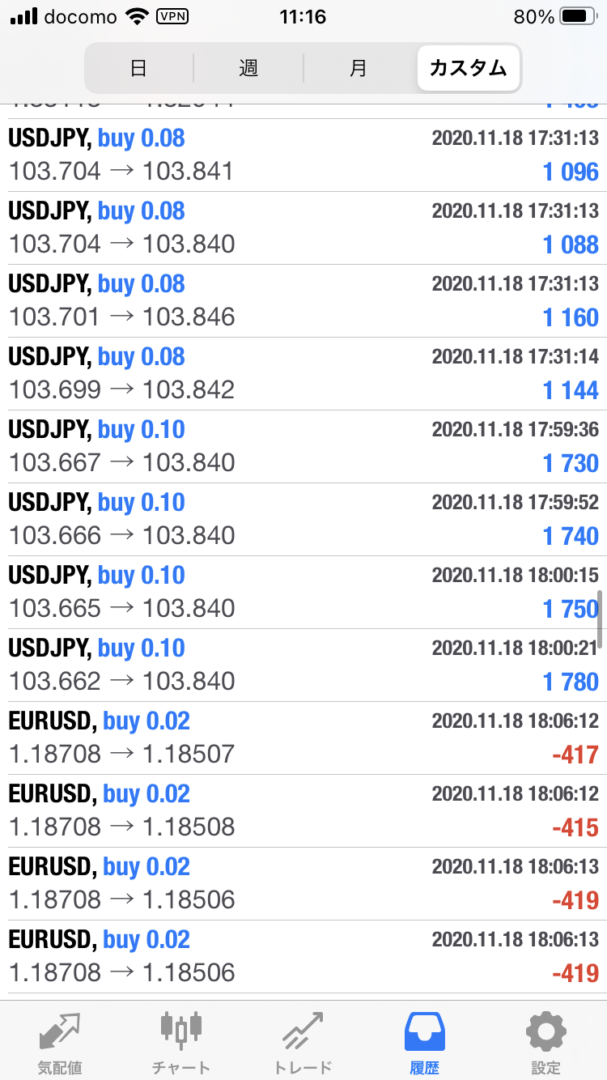607x1080 pixels.
Task: Switch to the トレード trade tab
Action: [303, 1040]
